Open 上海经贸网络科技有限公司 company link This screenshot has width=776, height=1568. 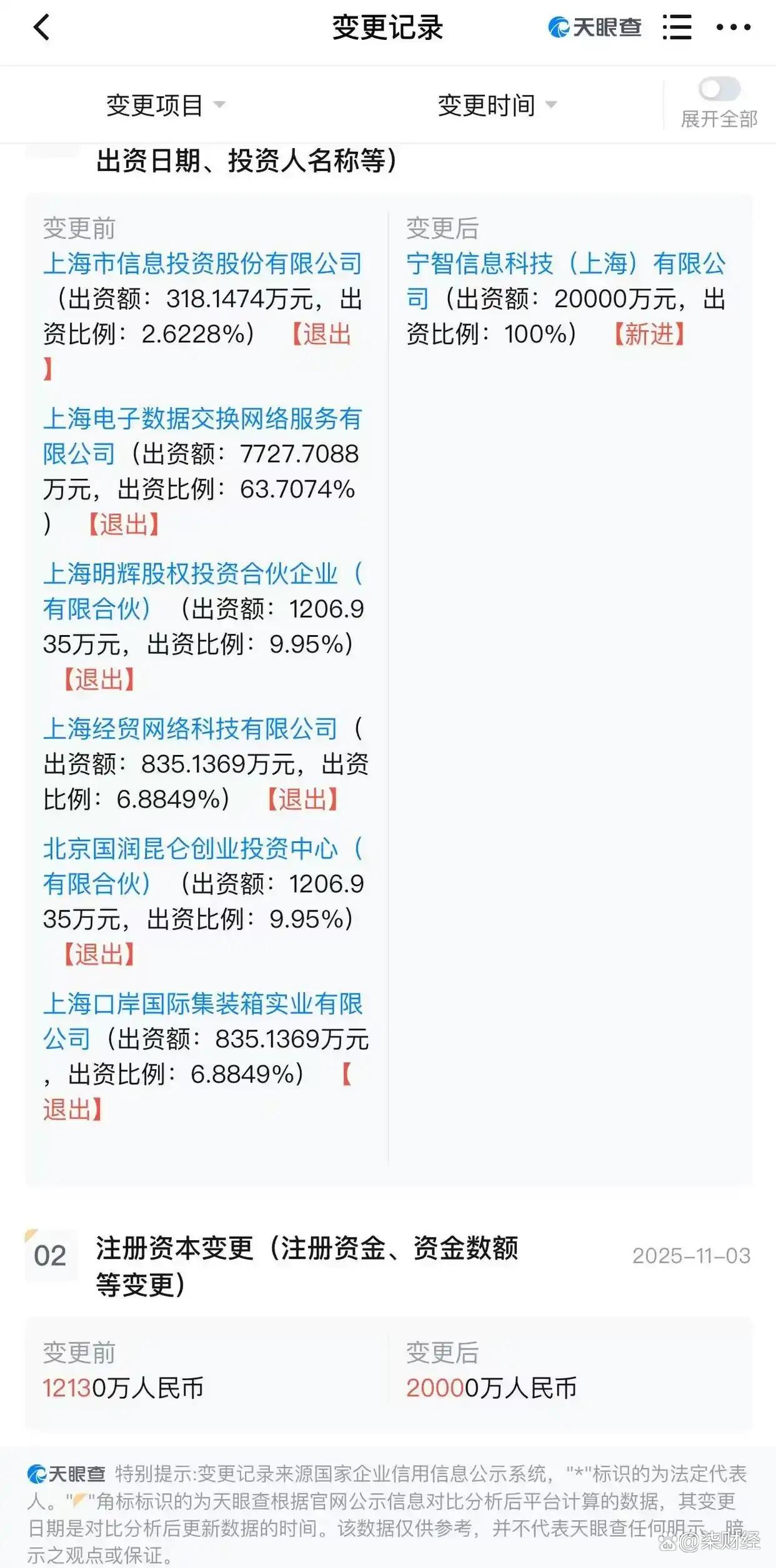tap(191, 729)
